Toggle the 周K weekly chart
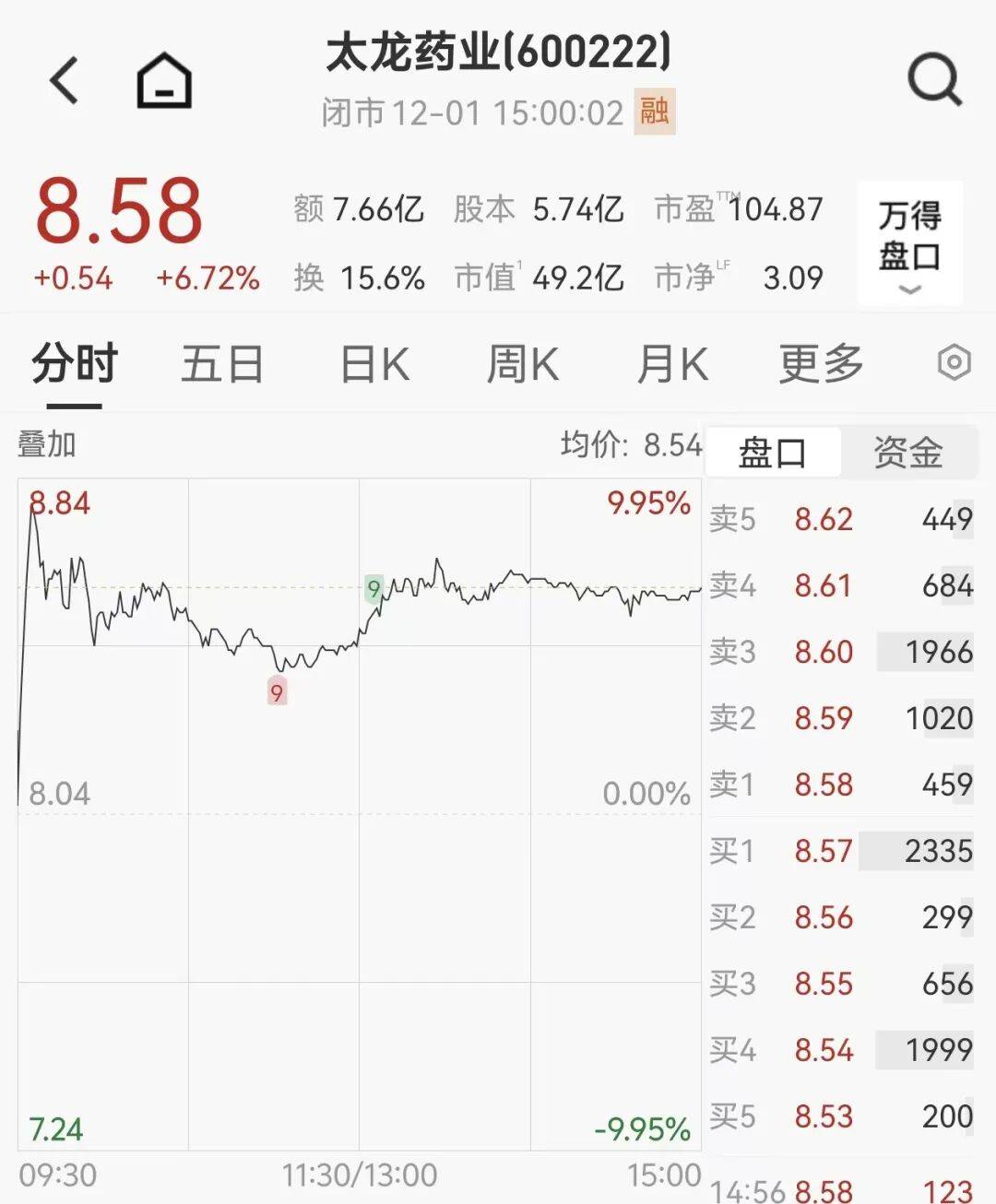 click(521, 363)
